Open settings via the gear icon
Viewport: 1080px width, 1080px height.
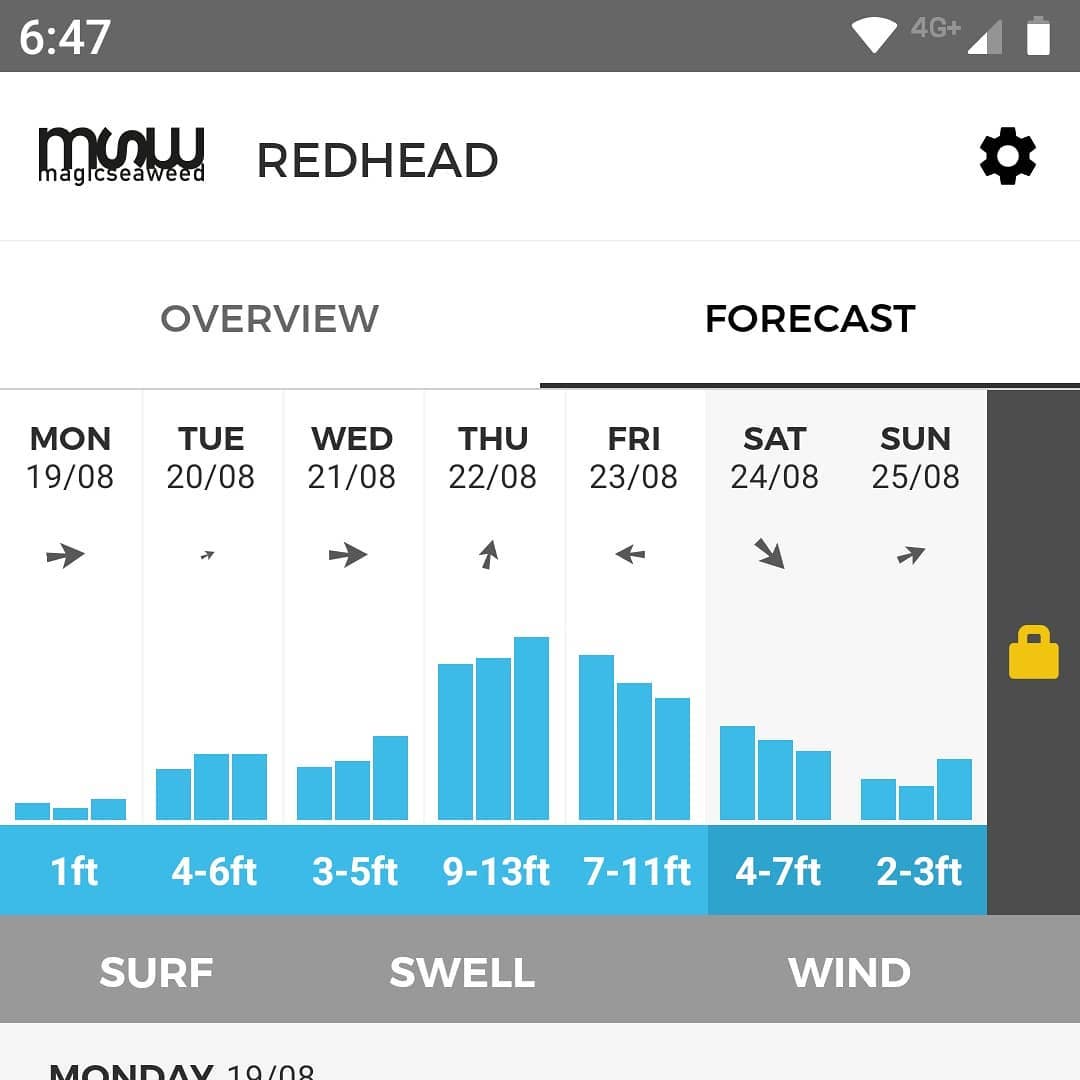(1007, 156)
